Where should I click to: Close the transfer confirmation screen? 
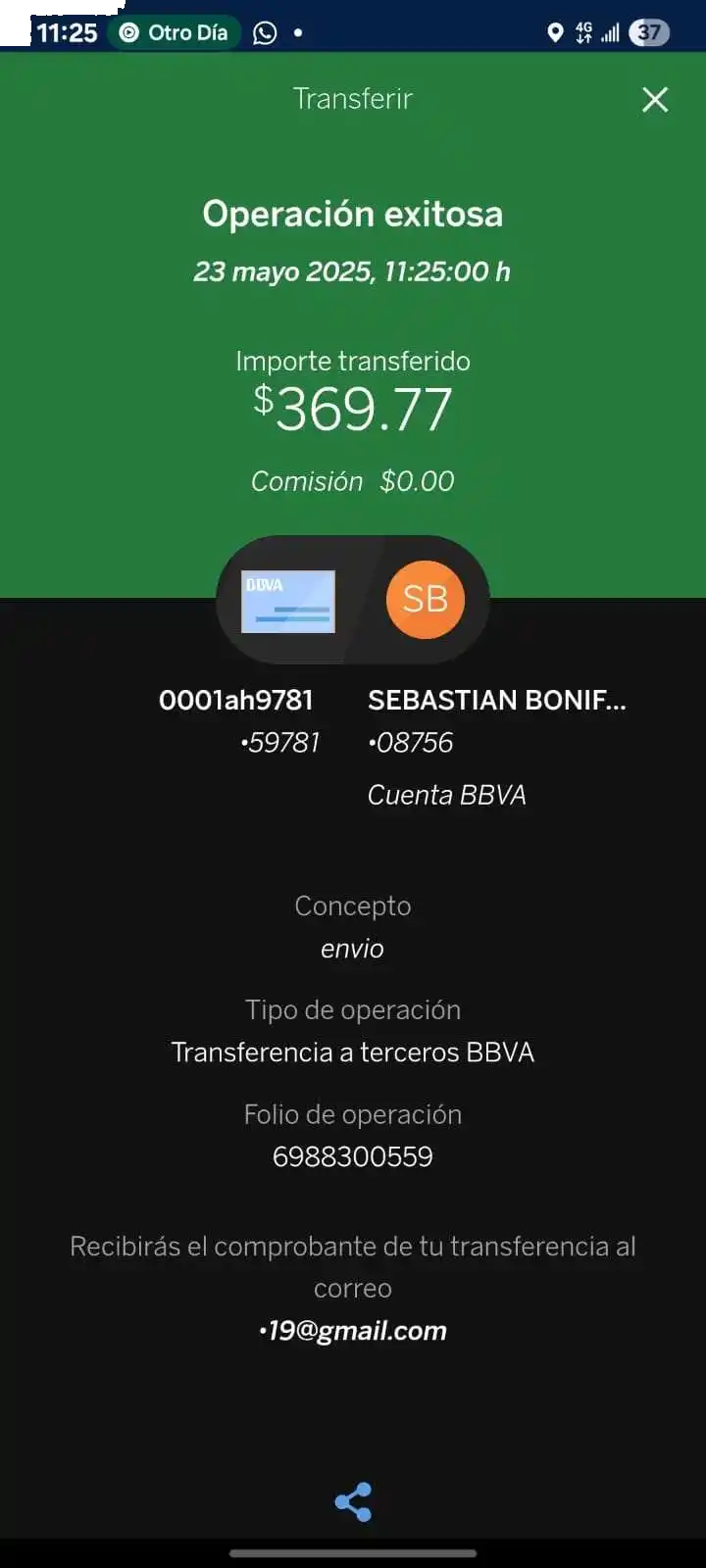point(655,99)
